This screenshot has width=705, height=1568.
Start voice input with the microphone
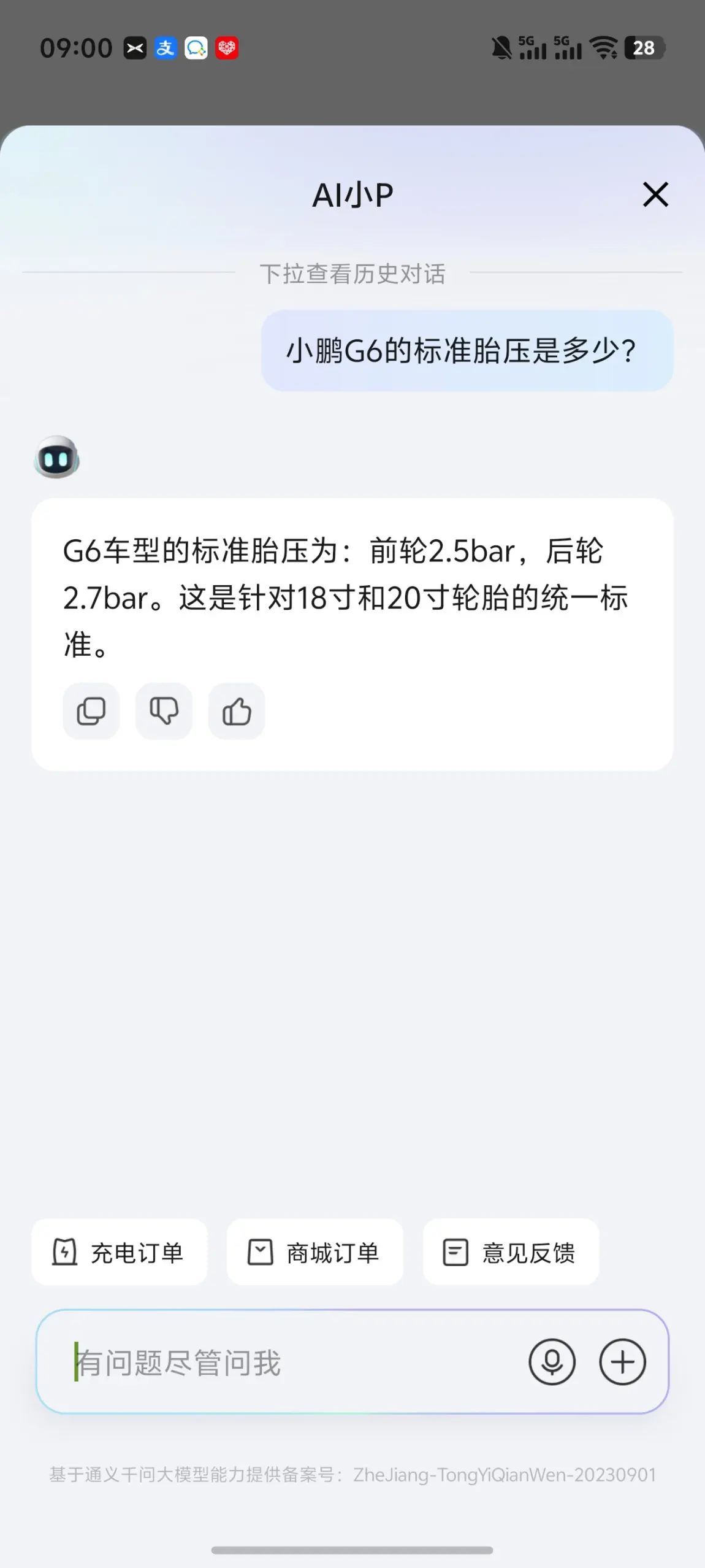(552, 1362)
